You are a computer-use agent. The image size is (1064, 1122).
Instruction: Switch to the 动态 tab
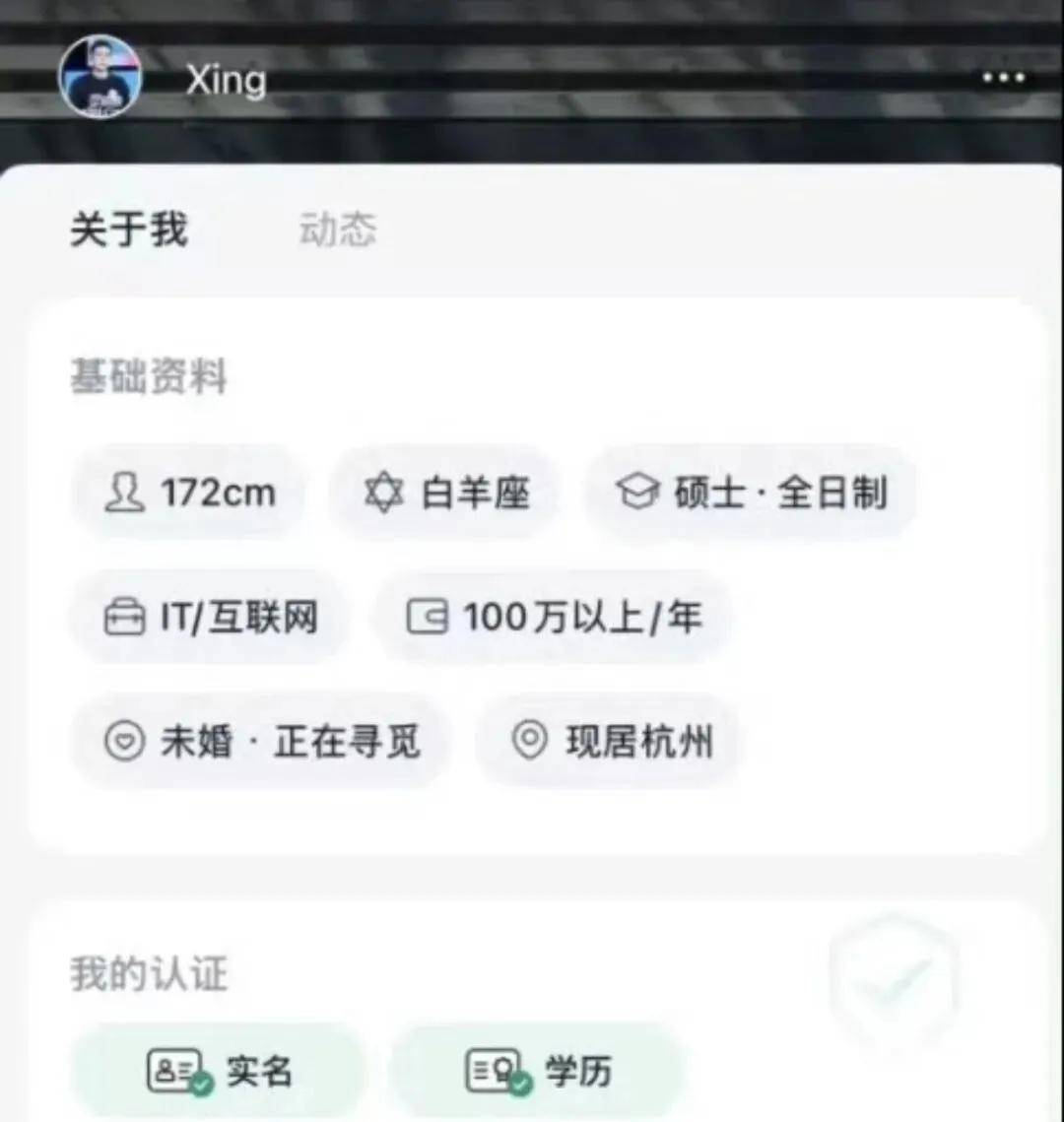pos(338,230)
